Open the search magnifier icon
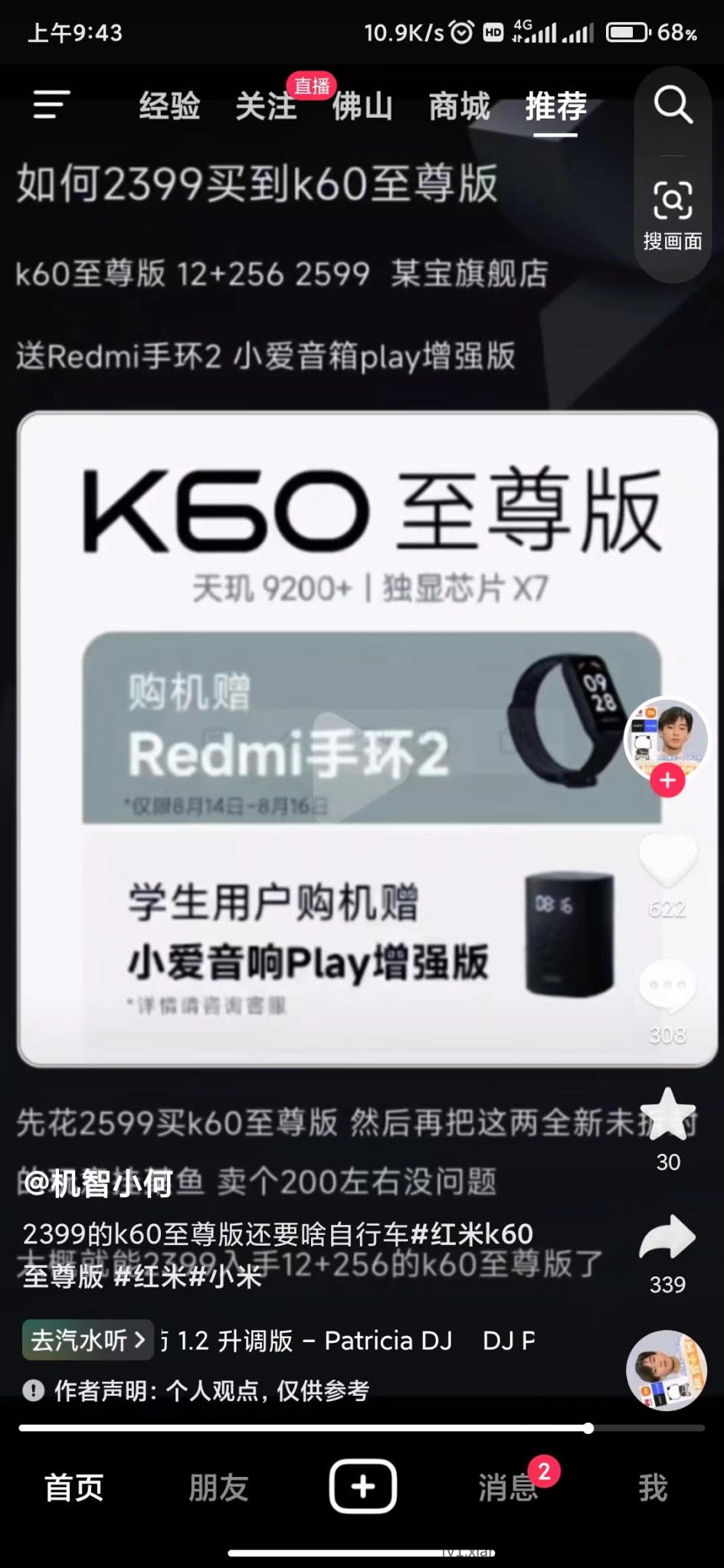This screenshot has width=724, height=1568. [673, 105]
